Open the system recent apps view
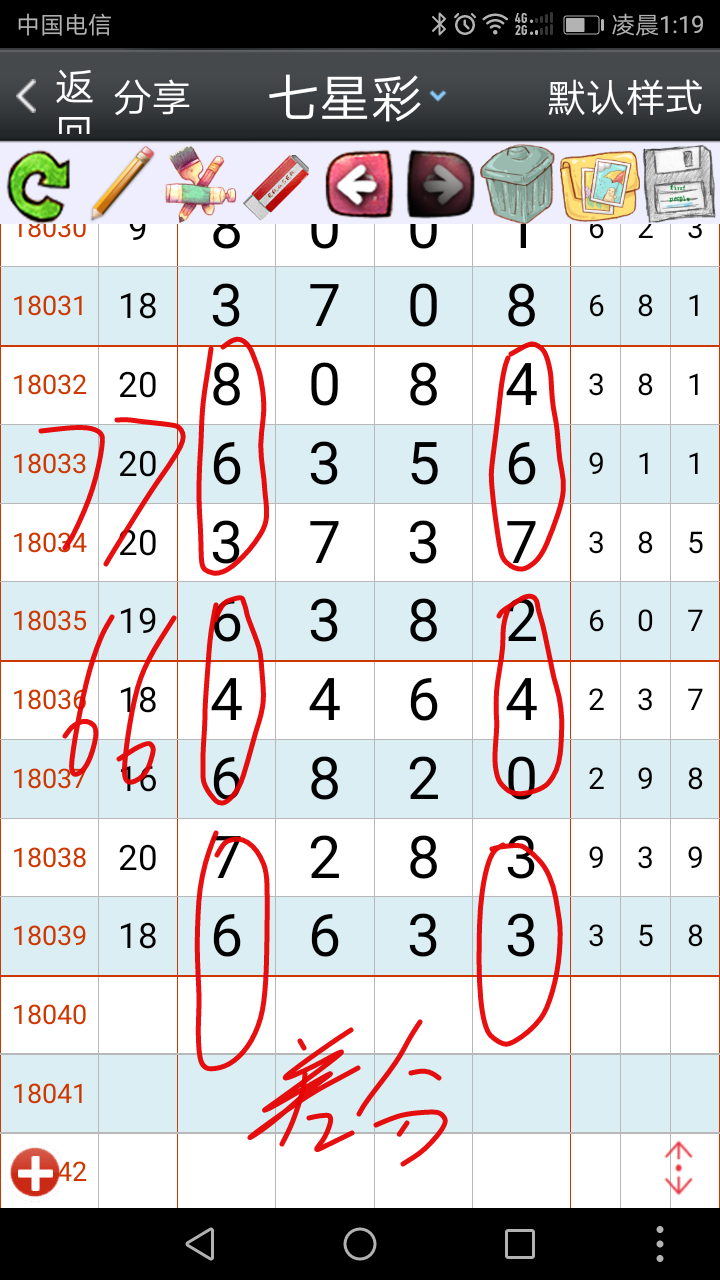This screenshot has width=720, height=1280. pos(520,1244)
